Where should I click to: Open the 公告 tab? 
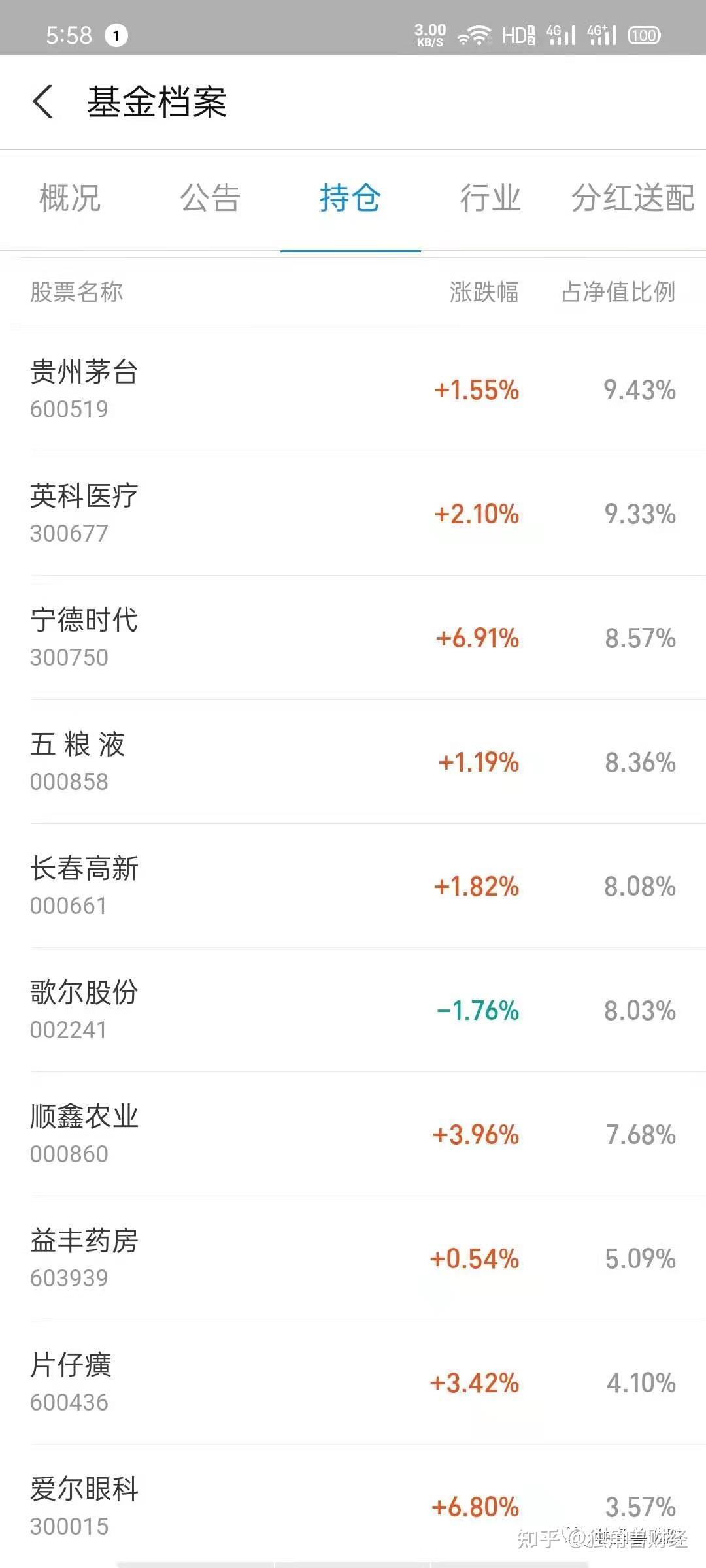210,198
